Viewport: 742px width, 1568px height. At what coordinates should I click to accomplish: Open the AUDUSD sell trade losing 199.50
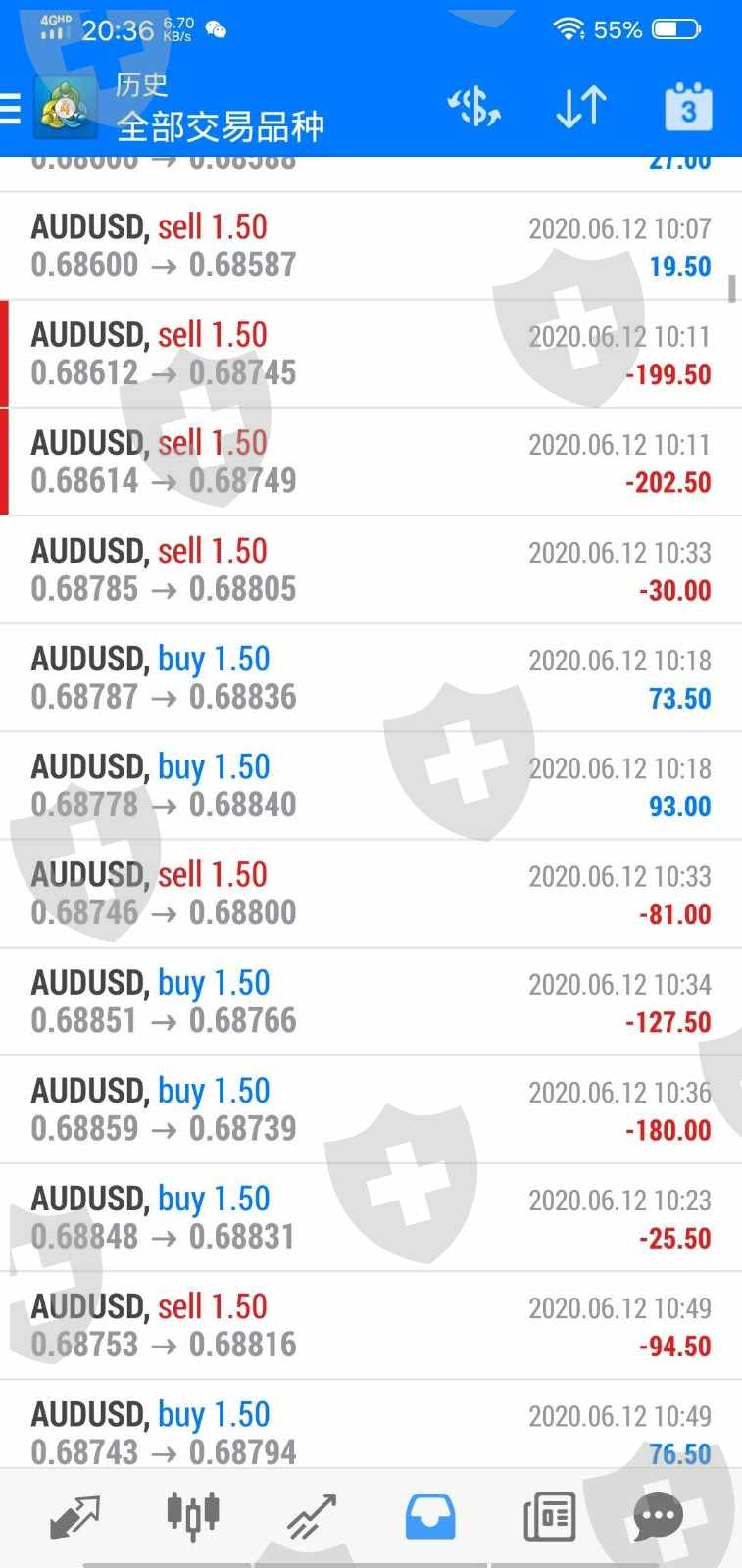(371, 354)
